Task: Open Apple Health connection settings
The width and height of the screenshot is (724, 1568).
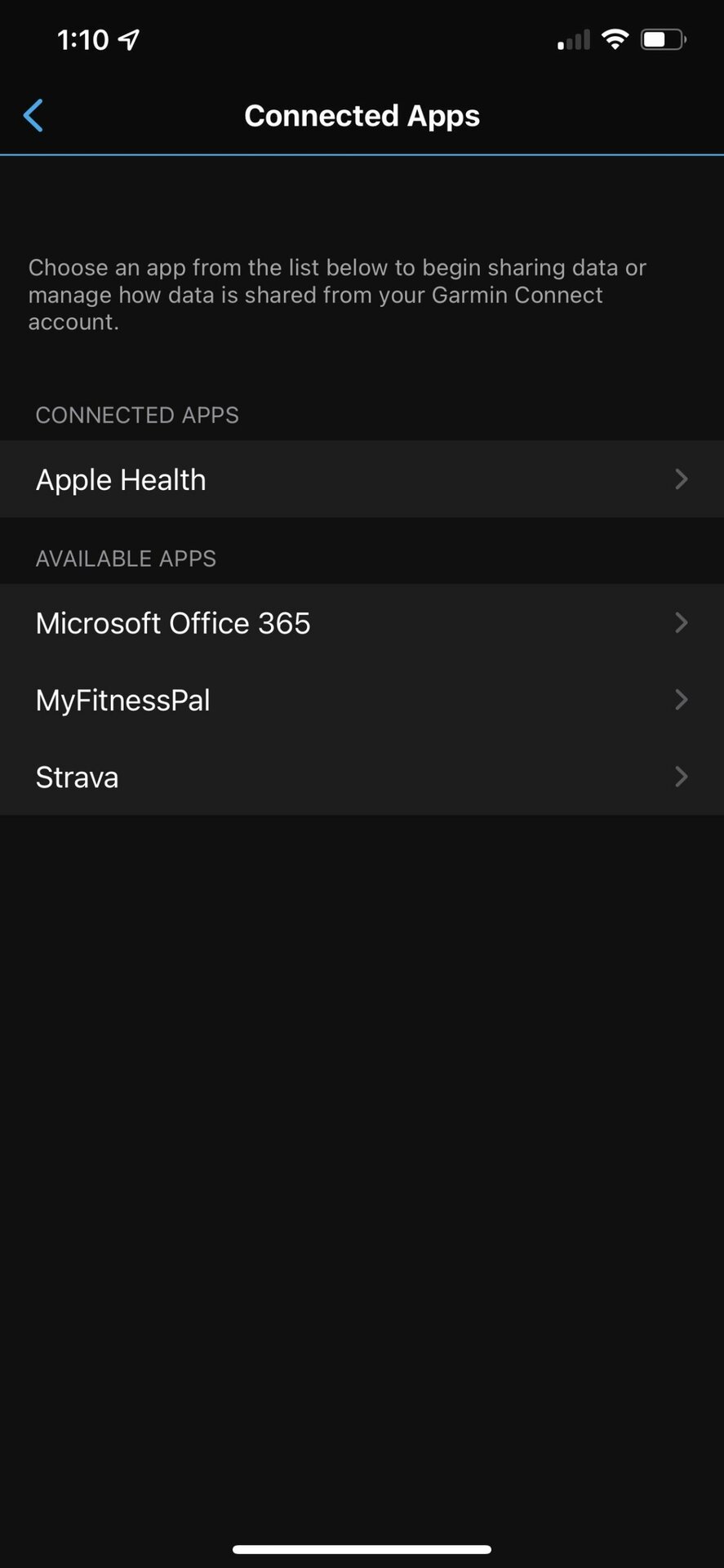Action: coord(362,479)
